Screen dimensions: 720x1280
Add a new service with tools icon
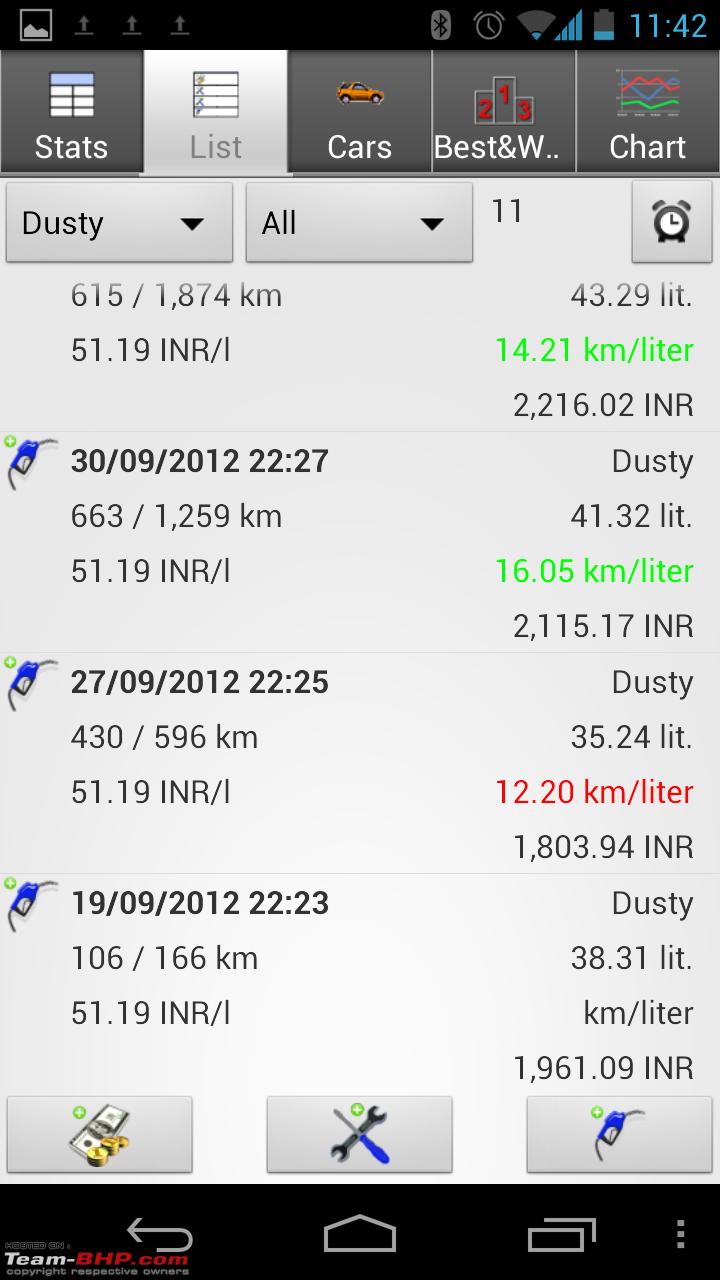(x=359, y=1134)
